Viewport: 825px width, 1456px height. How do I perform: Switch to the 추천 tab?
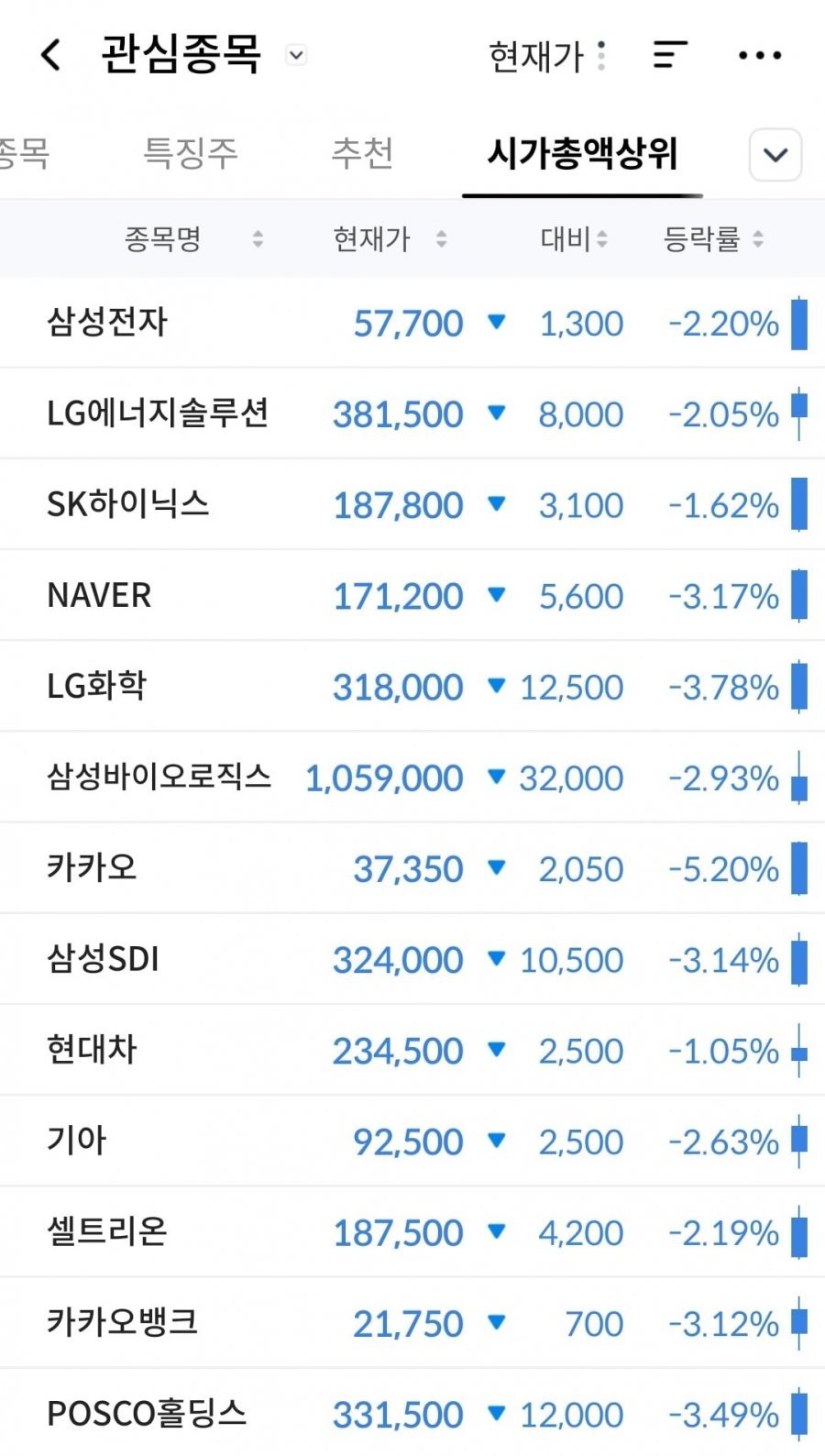362,152
